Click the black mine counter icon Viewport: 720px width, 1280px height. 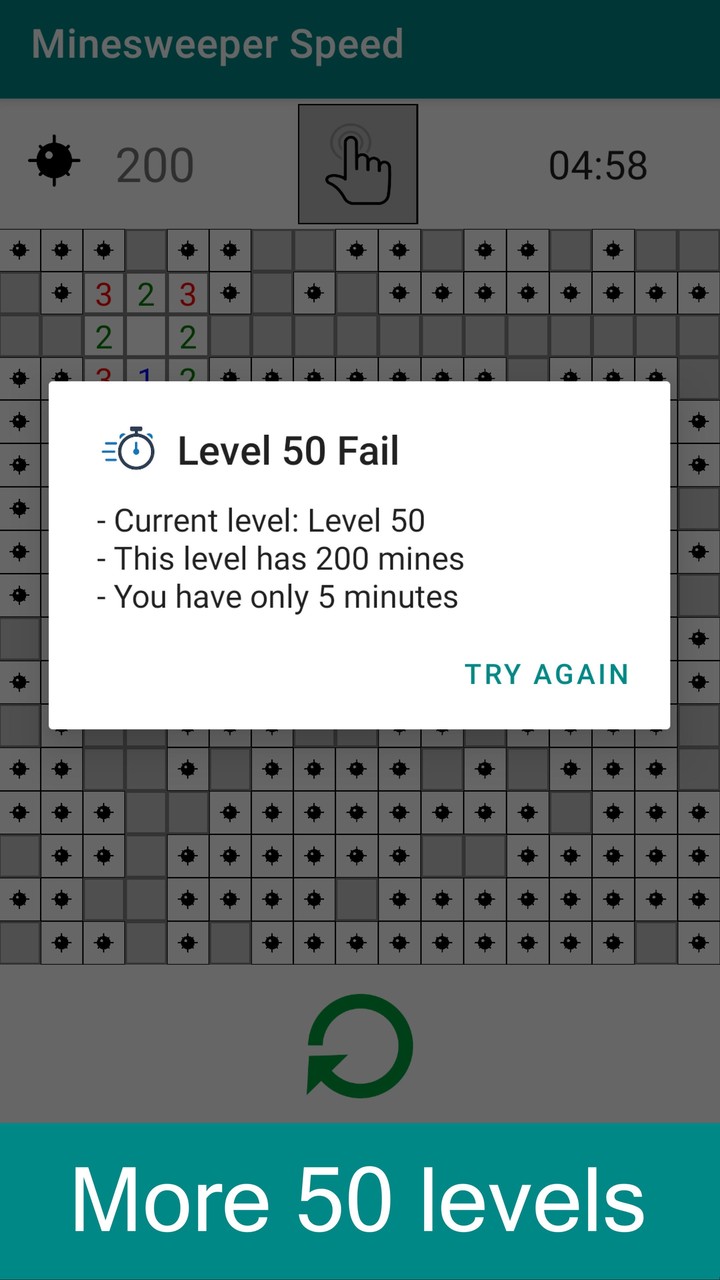click(x=53, y=160)
